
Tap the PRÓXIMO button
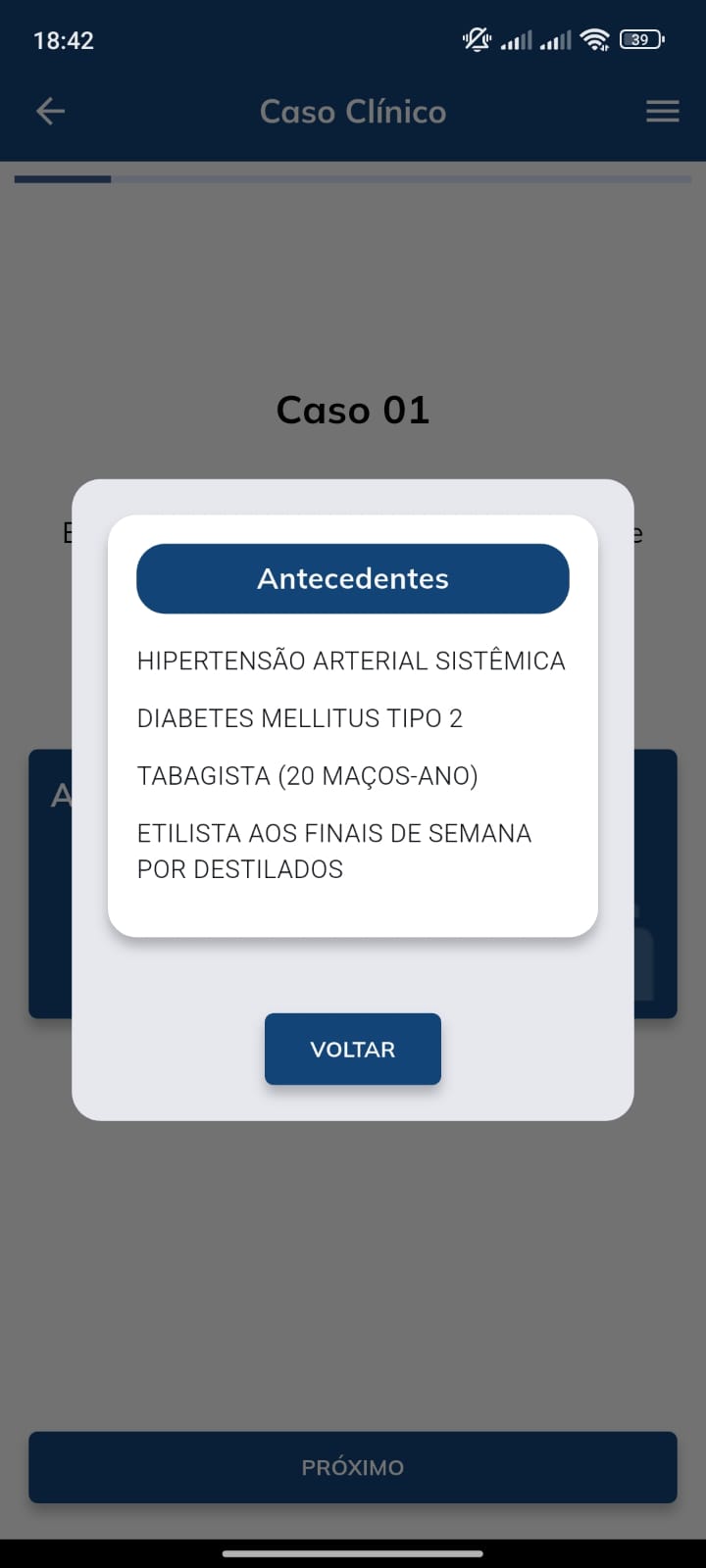pos(353,1467)
